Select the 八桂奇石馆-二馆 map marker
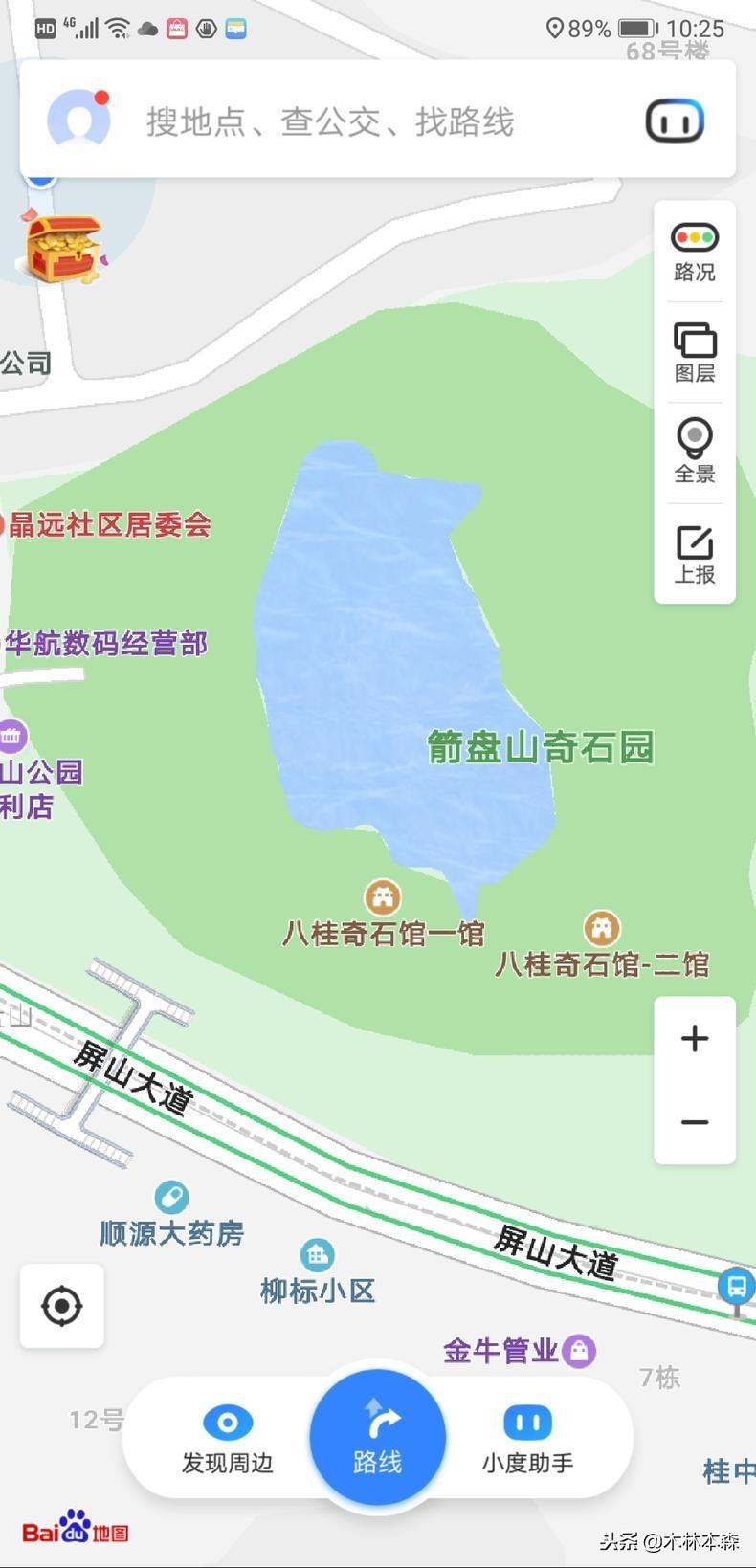The height and width of the screenshot is (1568, 756). pos(601,928)
